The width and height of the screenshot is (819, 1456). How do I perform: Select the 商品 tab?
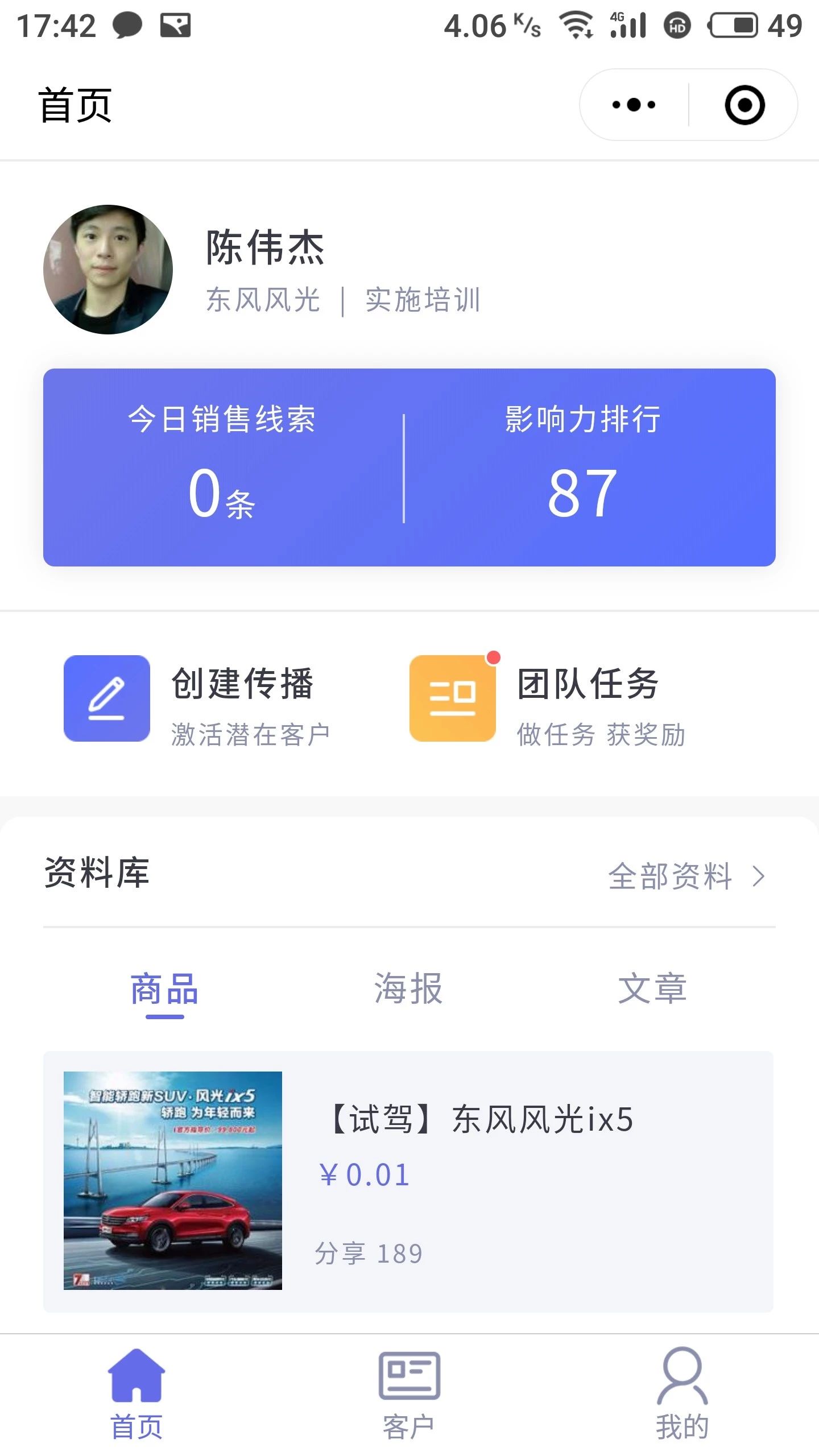[164, 990]
